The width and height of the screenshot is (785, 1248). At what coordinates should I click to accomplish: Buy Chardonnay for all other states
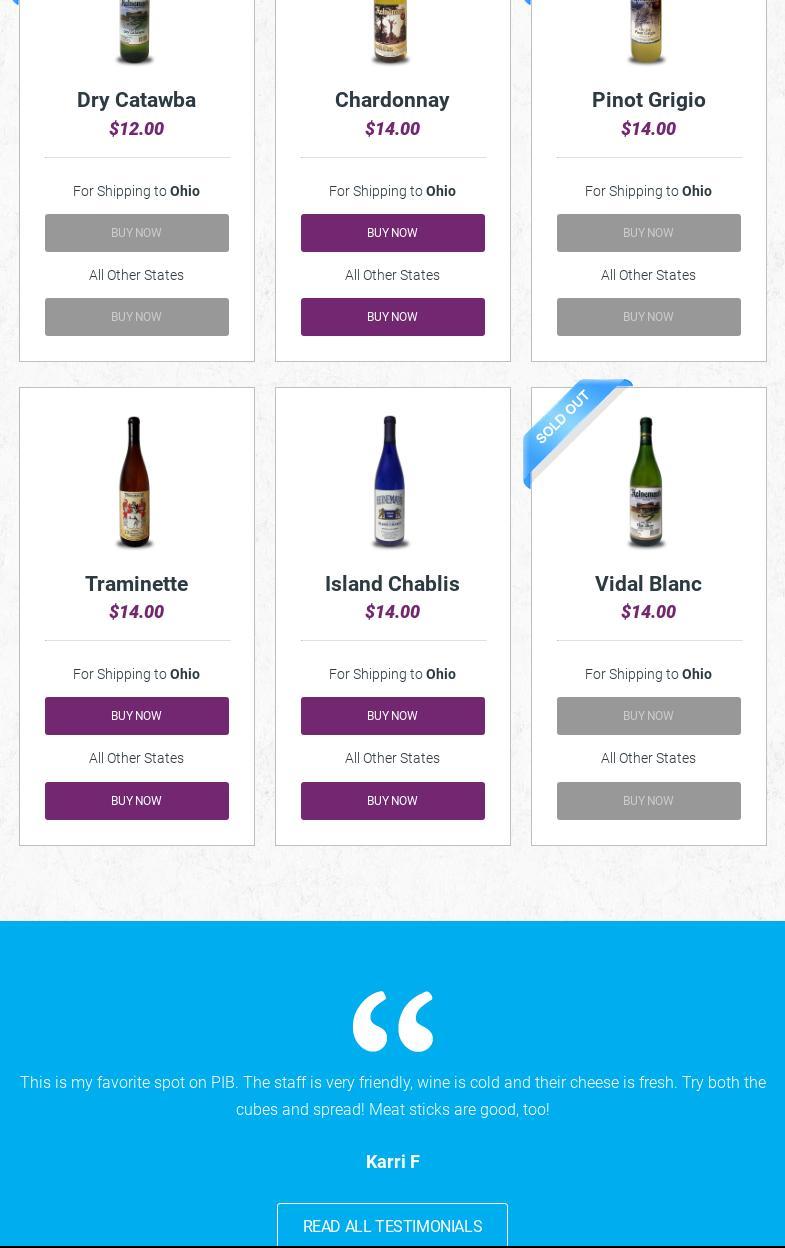click(392, 317)
